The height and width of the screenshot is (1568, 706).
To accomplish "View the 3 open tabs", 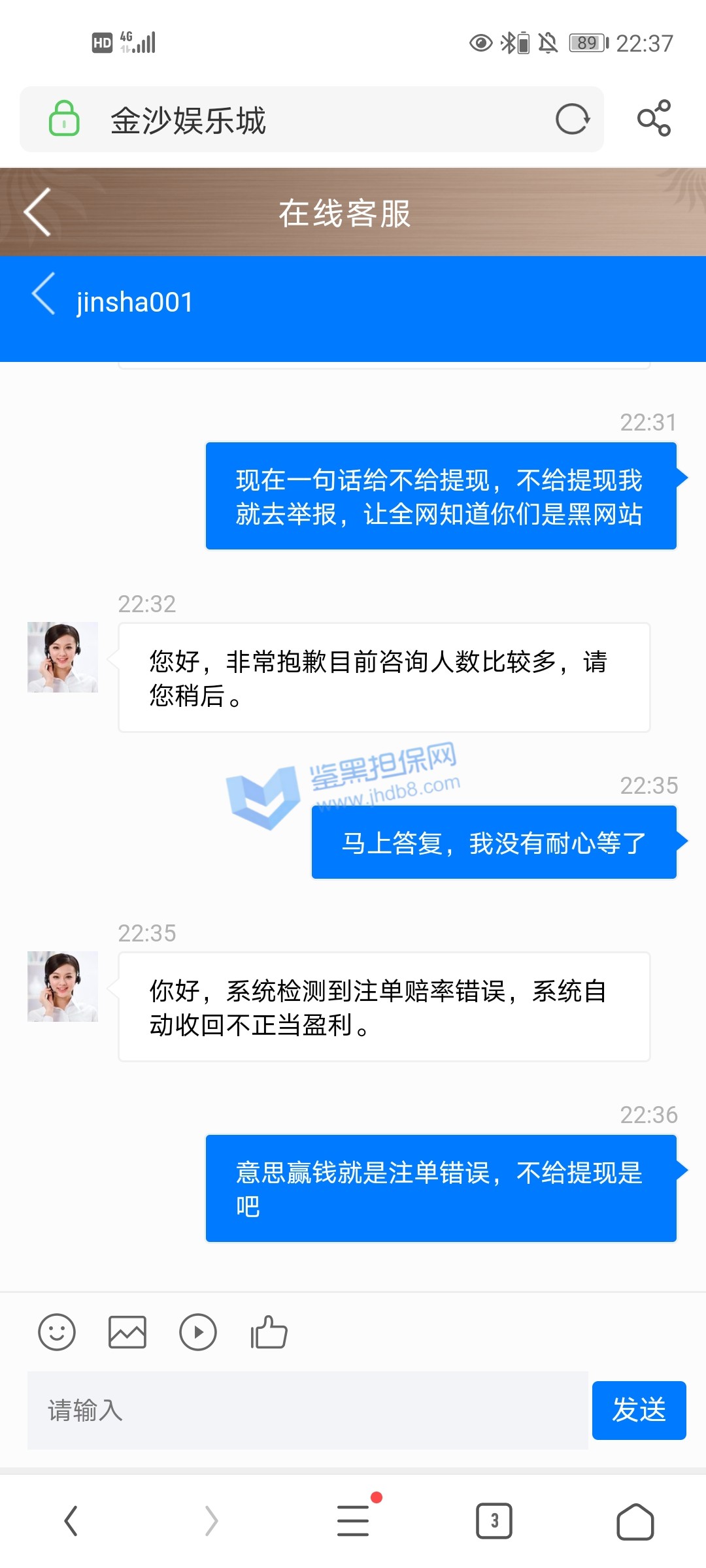I will click(494, 1521).
